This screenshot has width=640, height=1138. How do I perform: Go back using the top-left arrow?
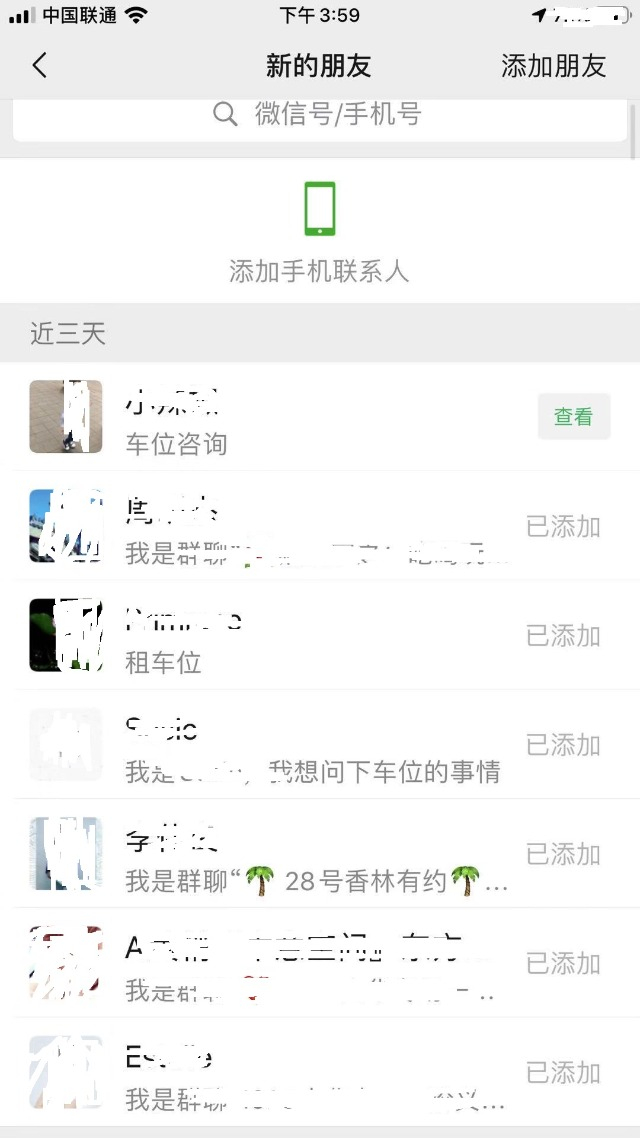tap(39, 66)
